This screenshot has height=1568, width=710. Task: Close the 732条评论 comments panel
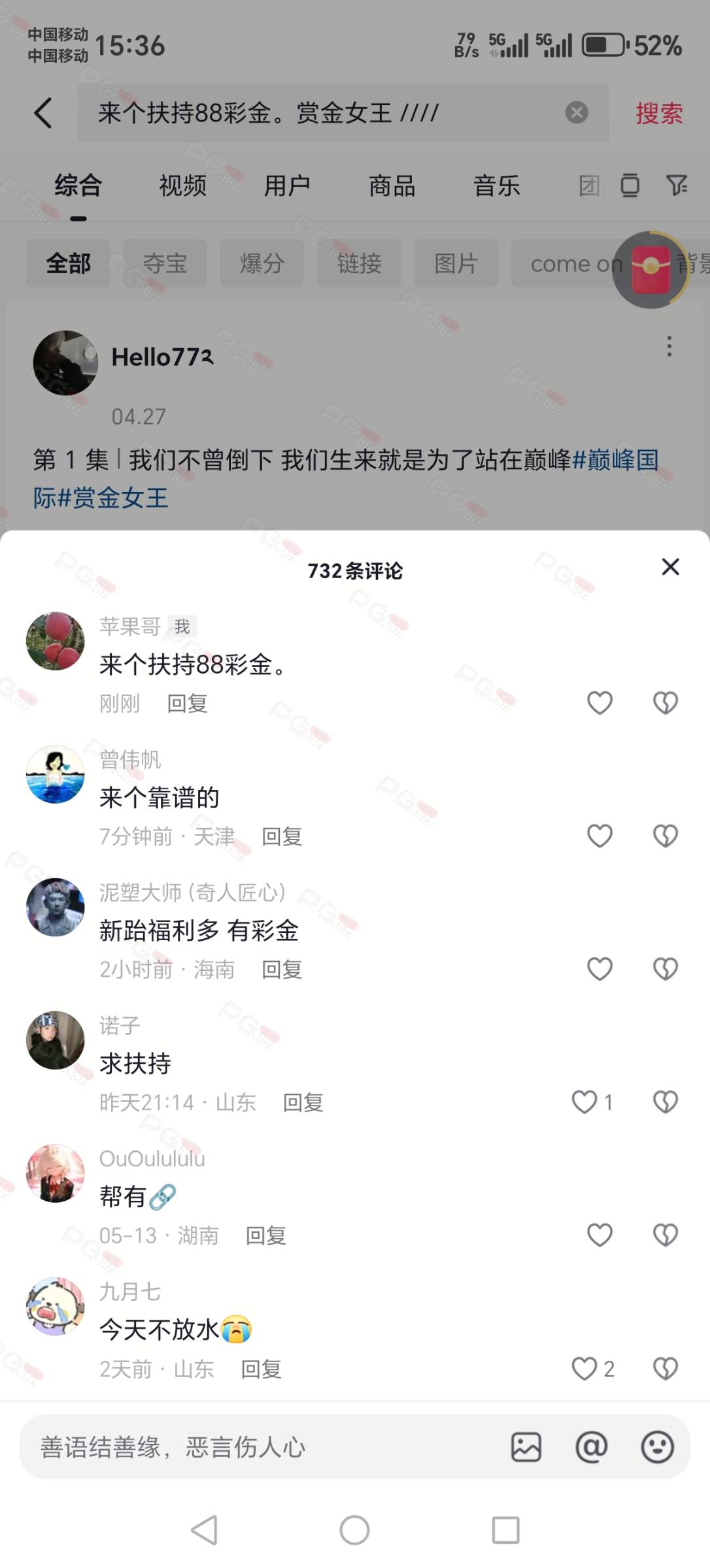tap(670, 567)
